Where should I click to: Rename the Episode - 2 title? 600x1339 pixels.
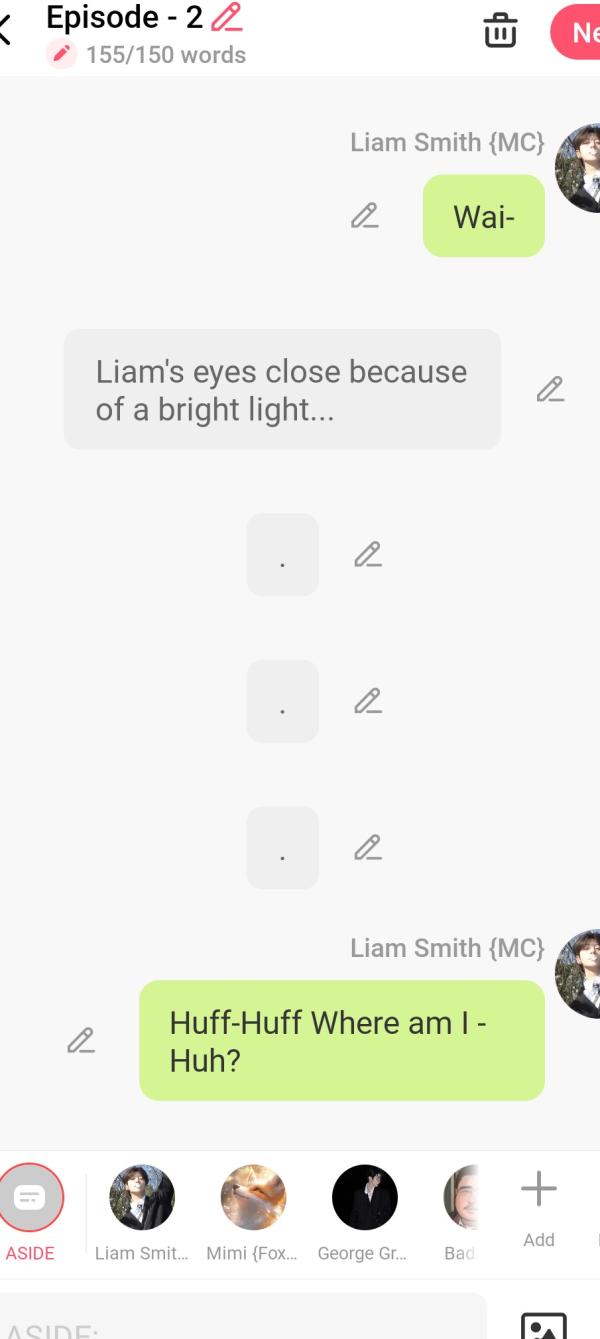tap(227, 17)
